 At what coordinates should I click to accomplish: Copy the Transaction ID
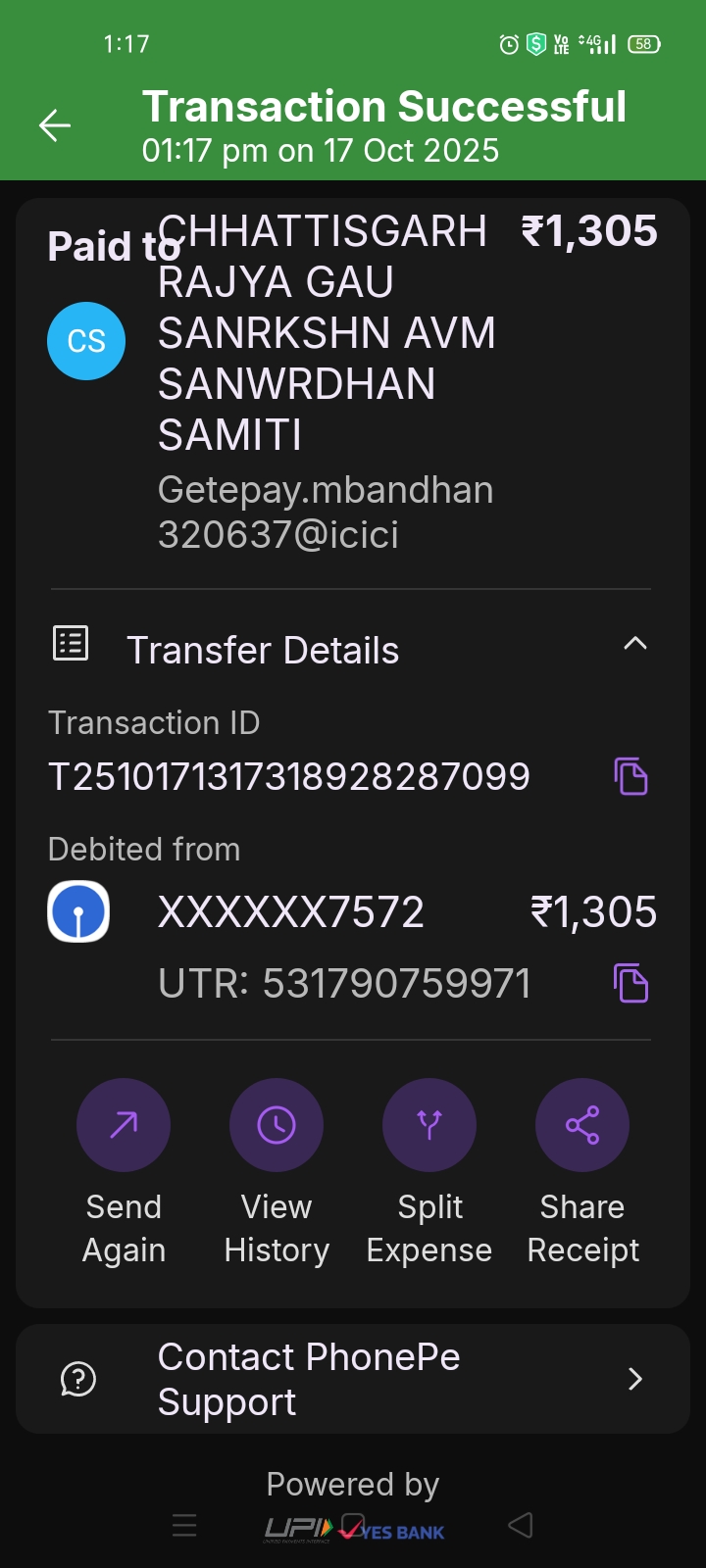[x=630, y=776]
